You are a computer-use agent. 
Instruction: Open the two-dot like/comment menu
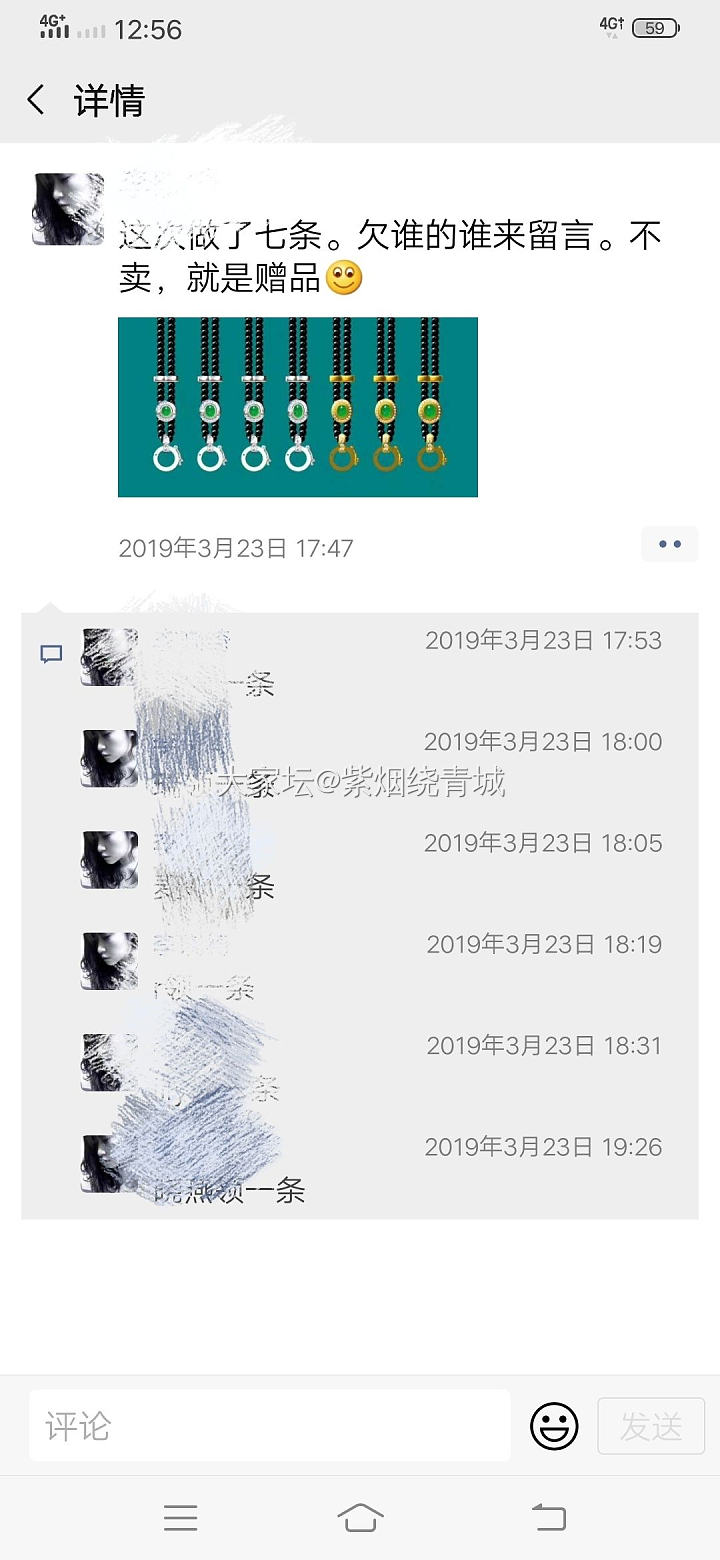tap(669, 544)
